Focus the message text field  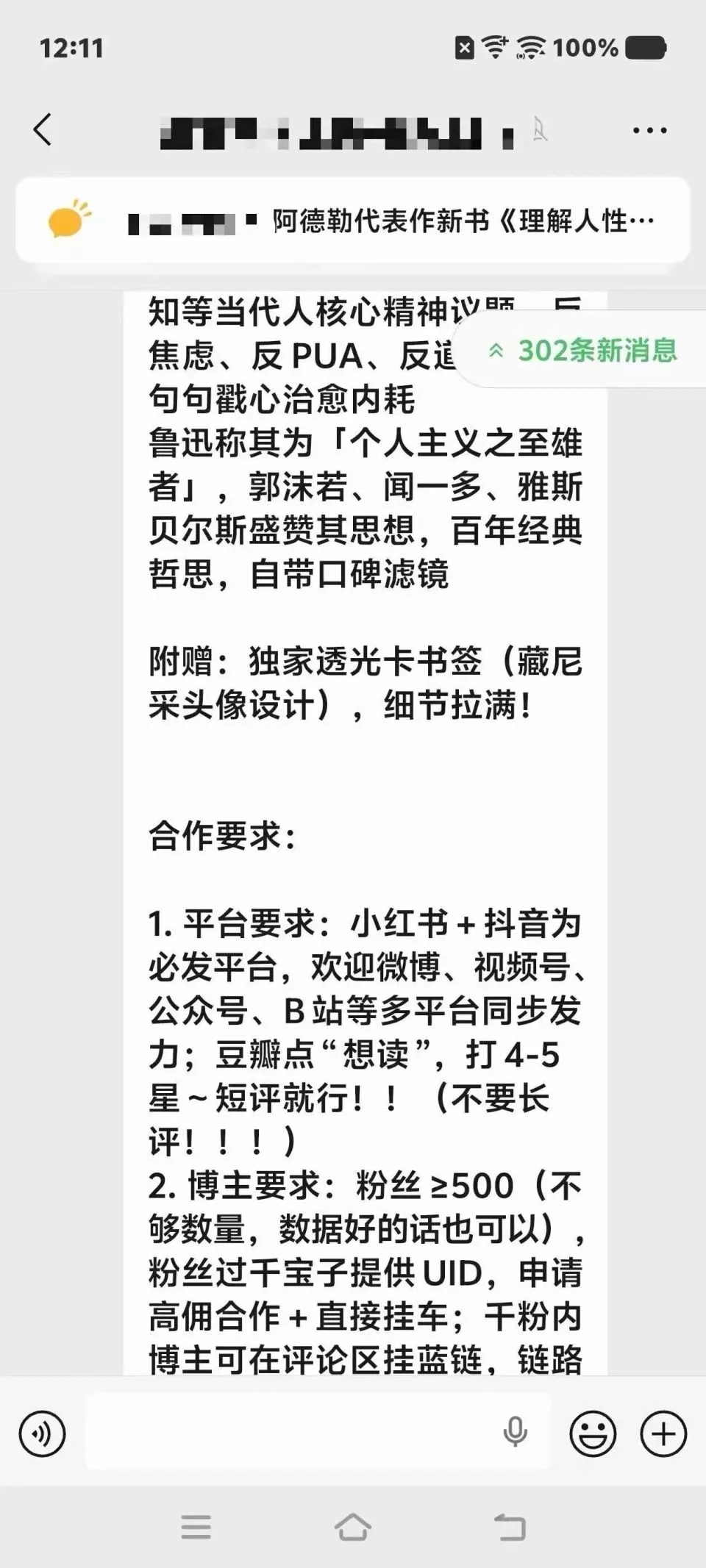[294, 1432]
